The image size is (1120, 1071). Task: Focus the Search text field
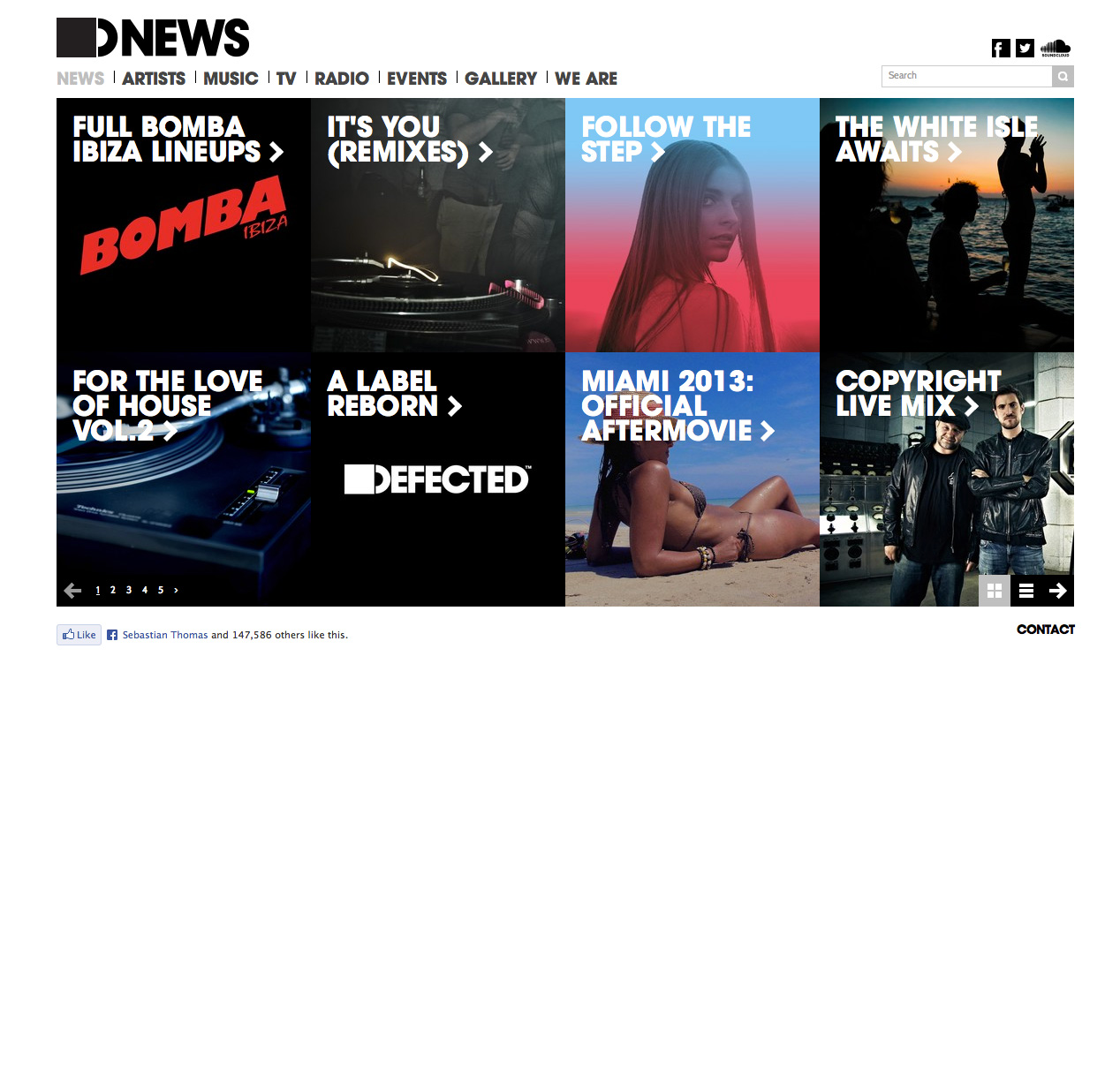click(x=966, y=77)
